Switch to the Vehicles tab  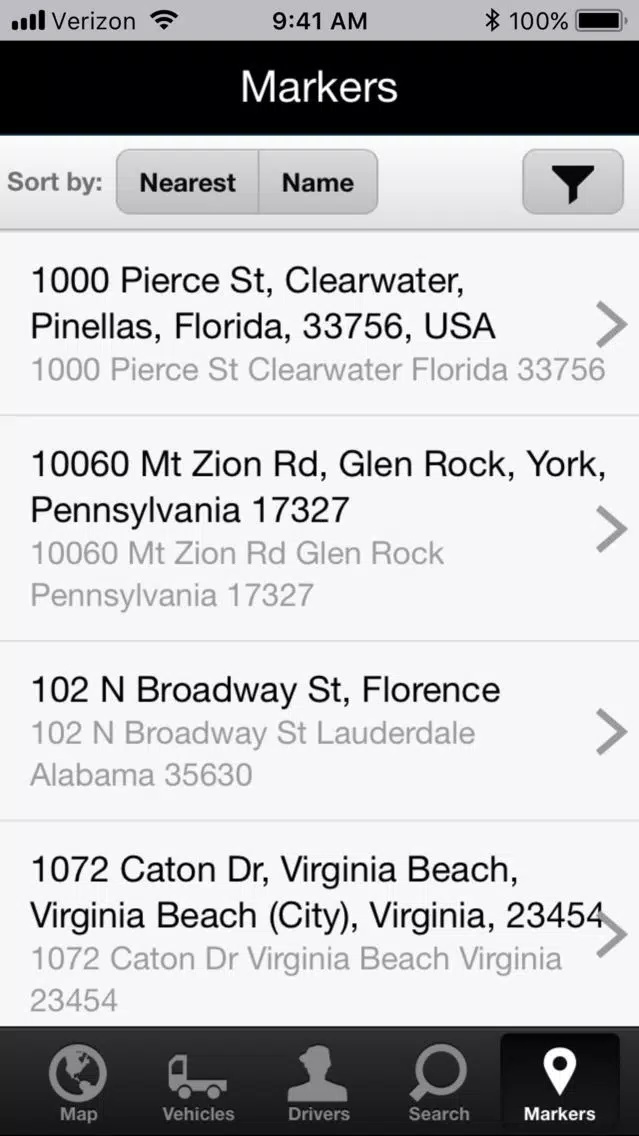pyautogui.click(x=198, y=1082)
